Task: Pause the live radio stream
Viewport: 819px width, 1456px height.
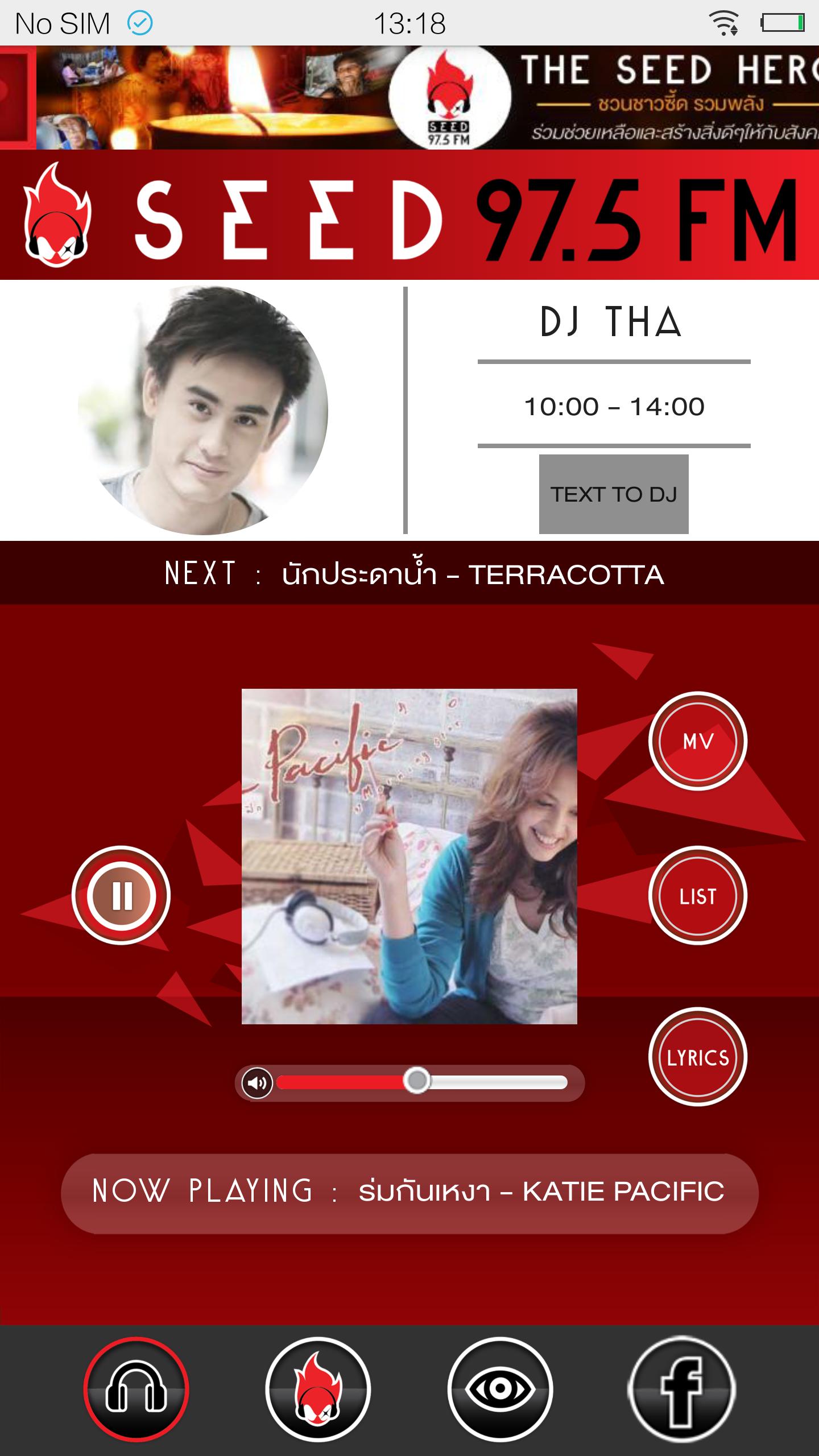Action: [121, 896]
